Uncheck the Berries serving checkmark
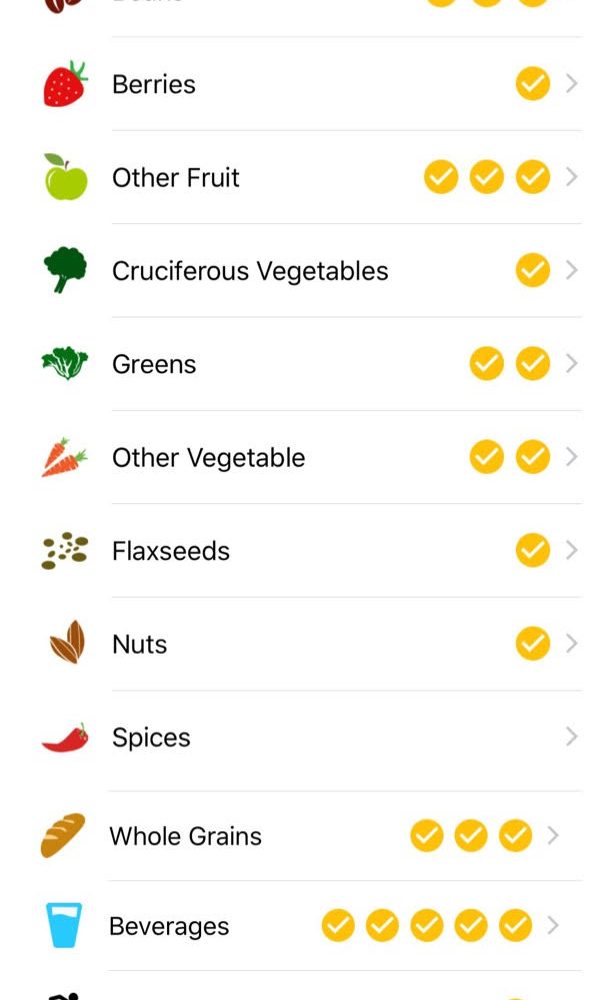This screenshot has height=1000, width=600. coord(533,84)
